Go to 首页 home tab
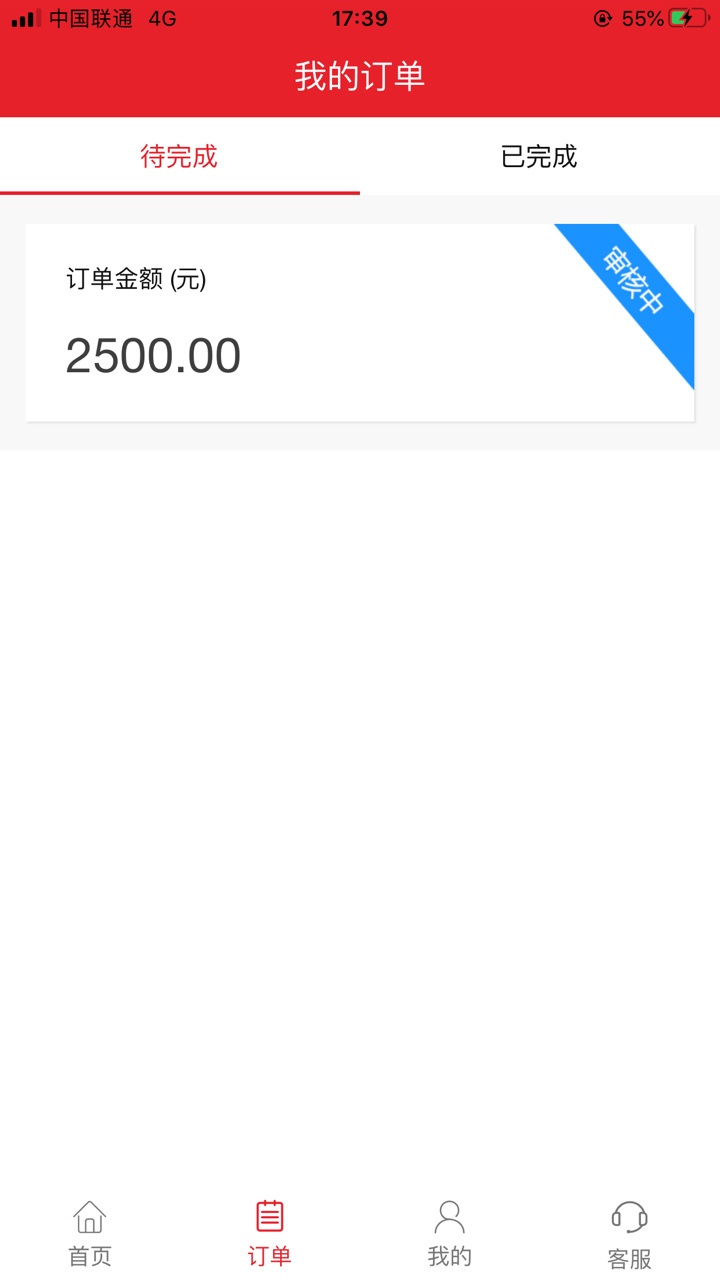This screenshot has height=1280, width=720. [90, 1235]
